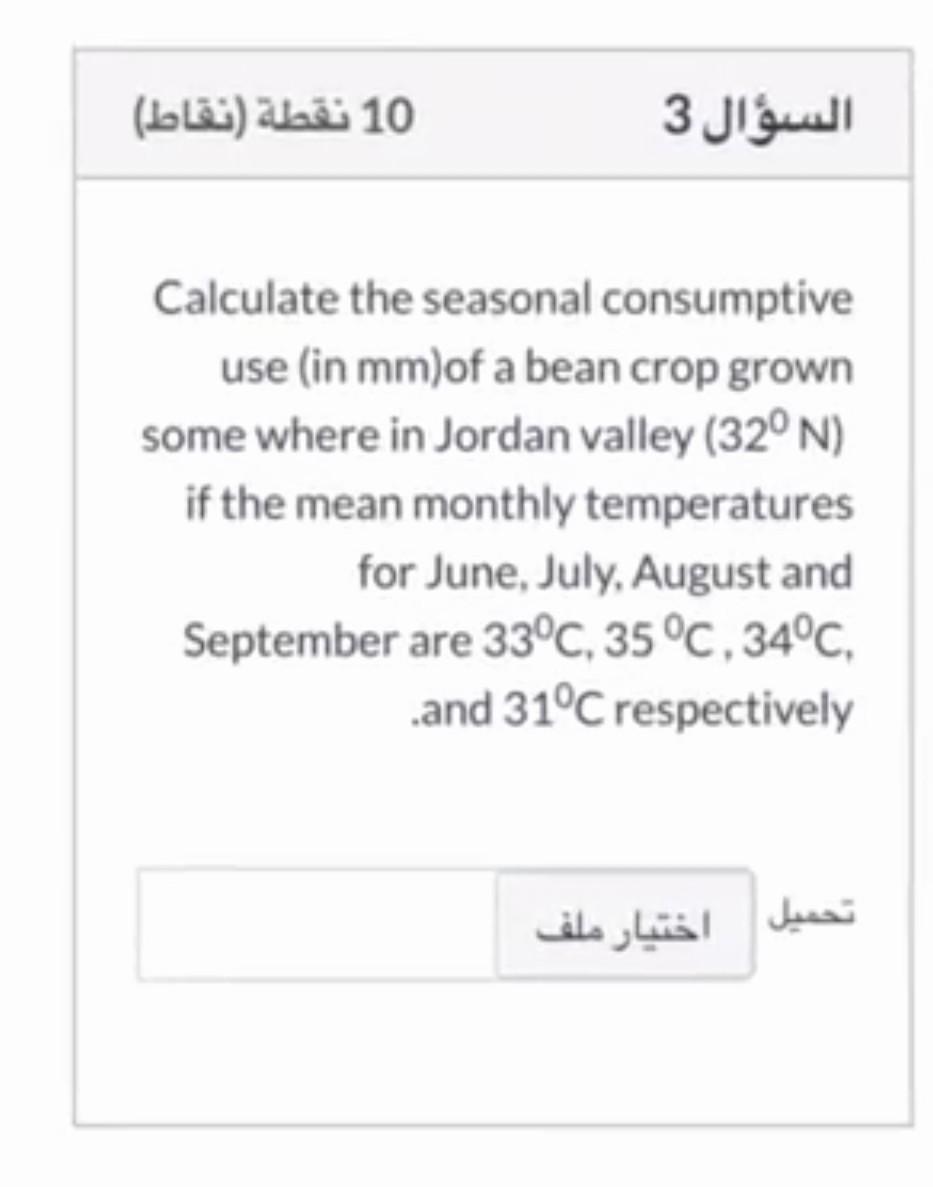The height and width of the screenshot is (1187, 933).
Task: Tap the اختيار ملف choose-file button
Action: point(624,924)
